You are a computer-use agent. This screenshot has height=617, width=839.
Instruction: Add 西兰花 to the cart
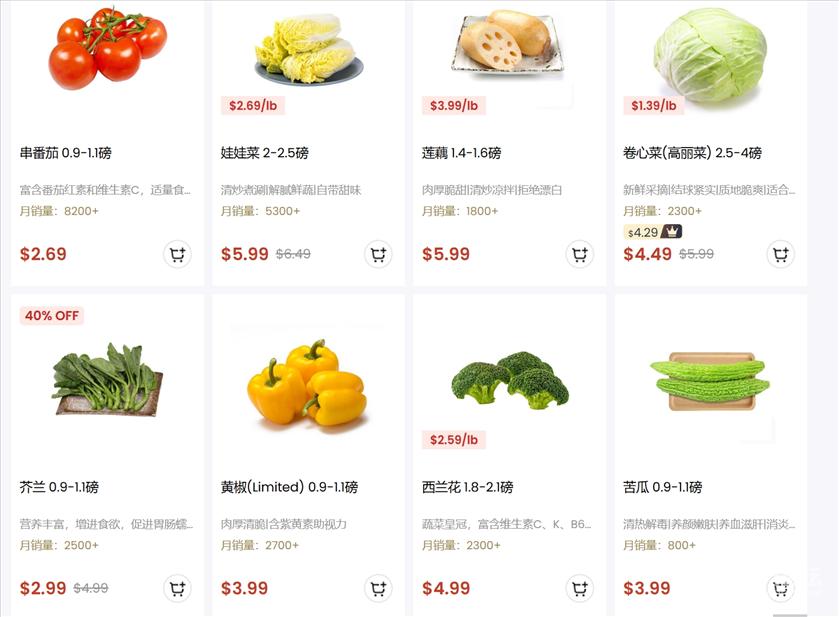[x=579, y=589]
